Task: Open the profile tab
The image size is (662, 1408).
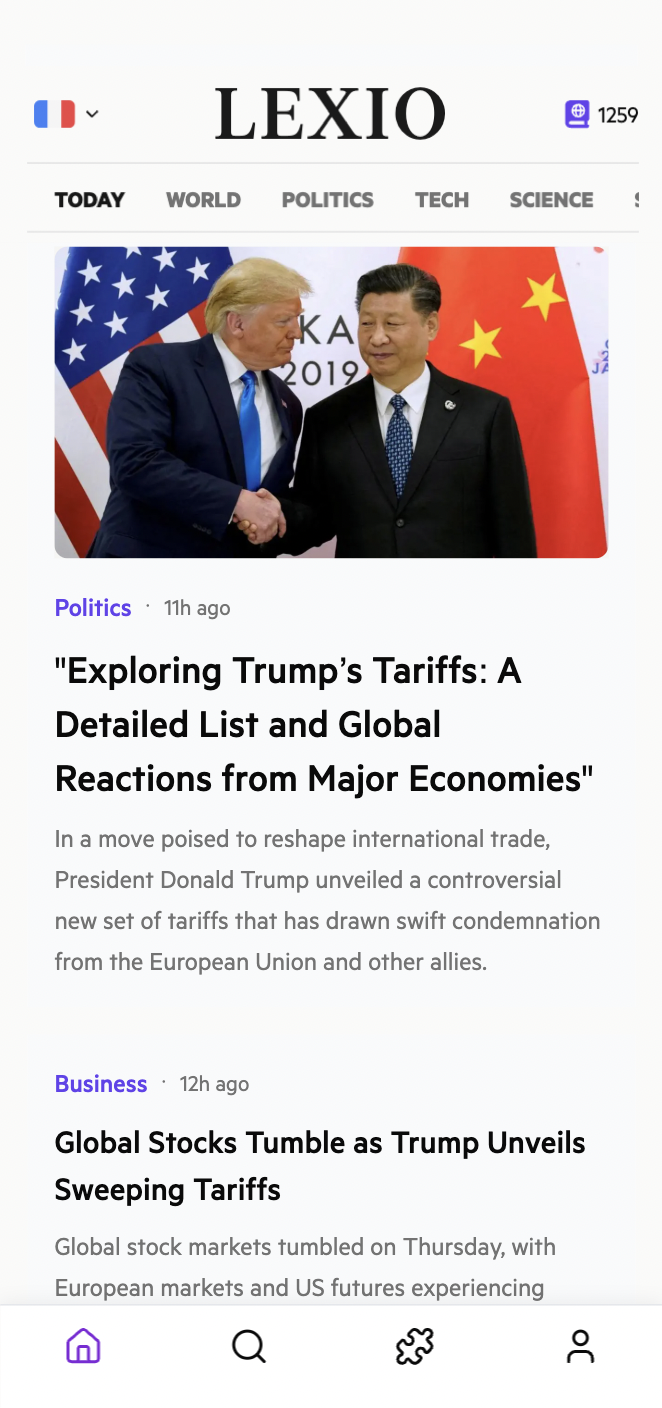Action: pos(580,1346)
